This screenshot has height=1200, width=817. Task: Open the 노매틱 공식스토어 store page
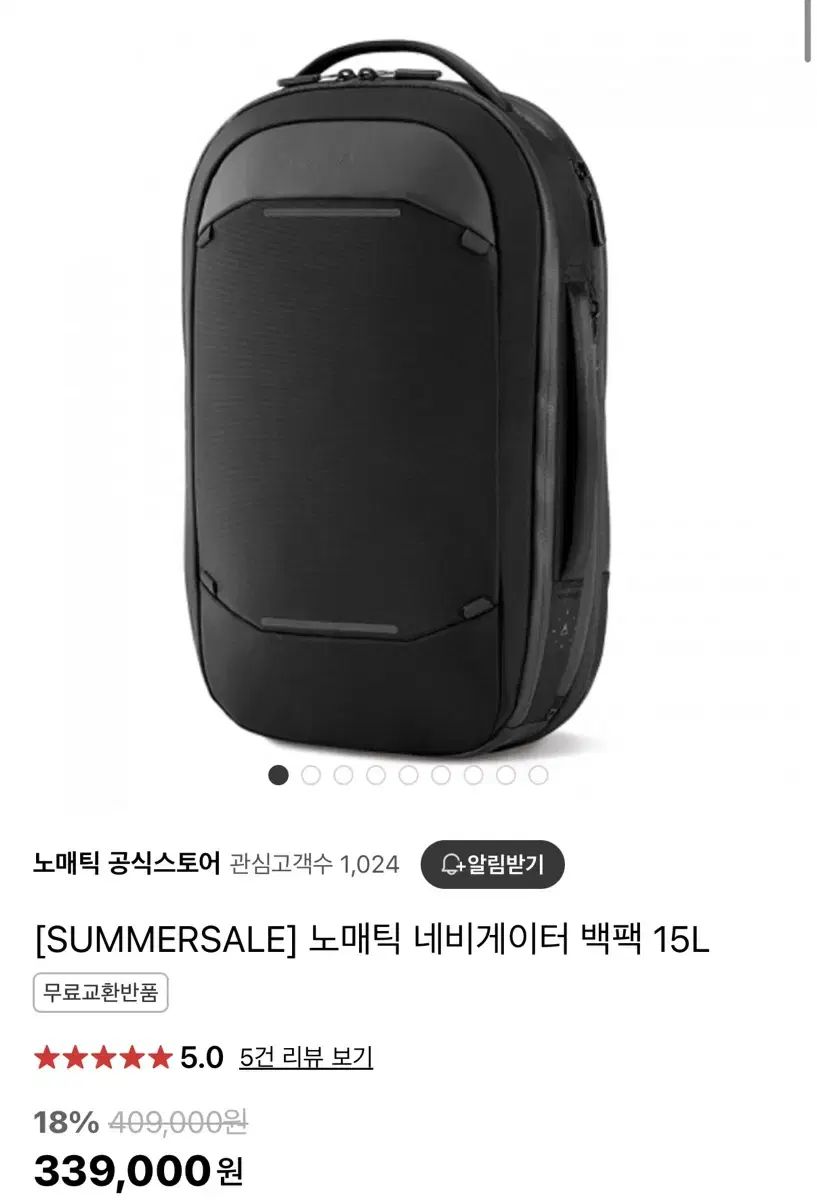coord(126,864)
